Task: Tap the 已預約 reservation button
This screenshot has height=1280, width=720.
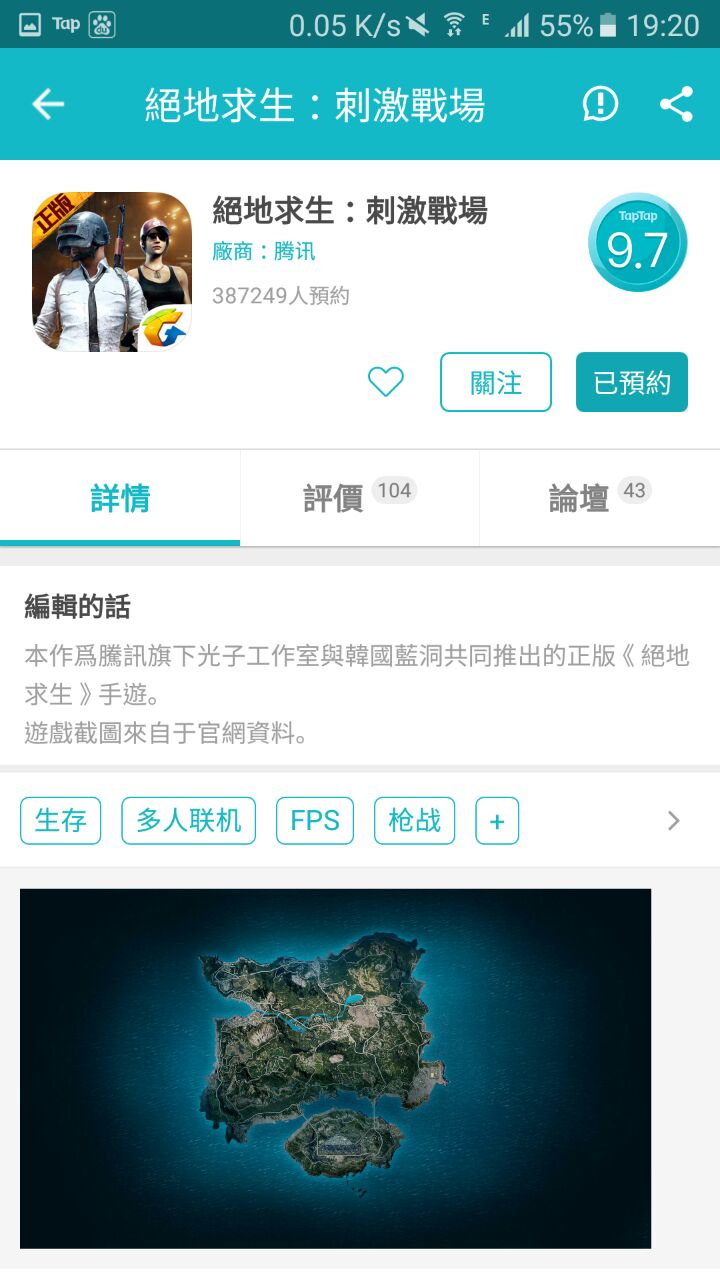Action: coord(632,382)
